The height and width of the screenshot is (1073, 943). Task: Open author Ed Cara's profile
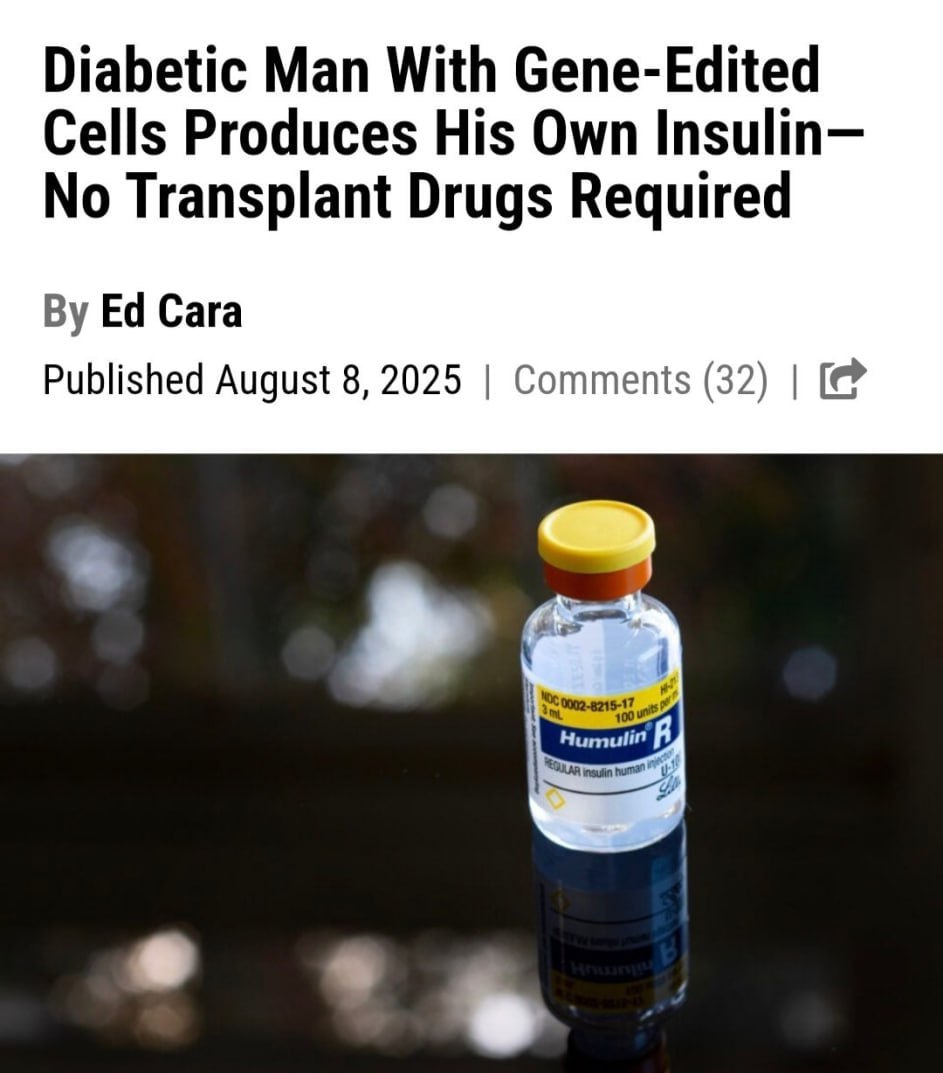tap(171, 313)
